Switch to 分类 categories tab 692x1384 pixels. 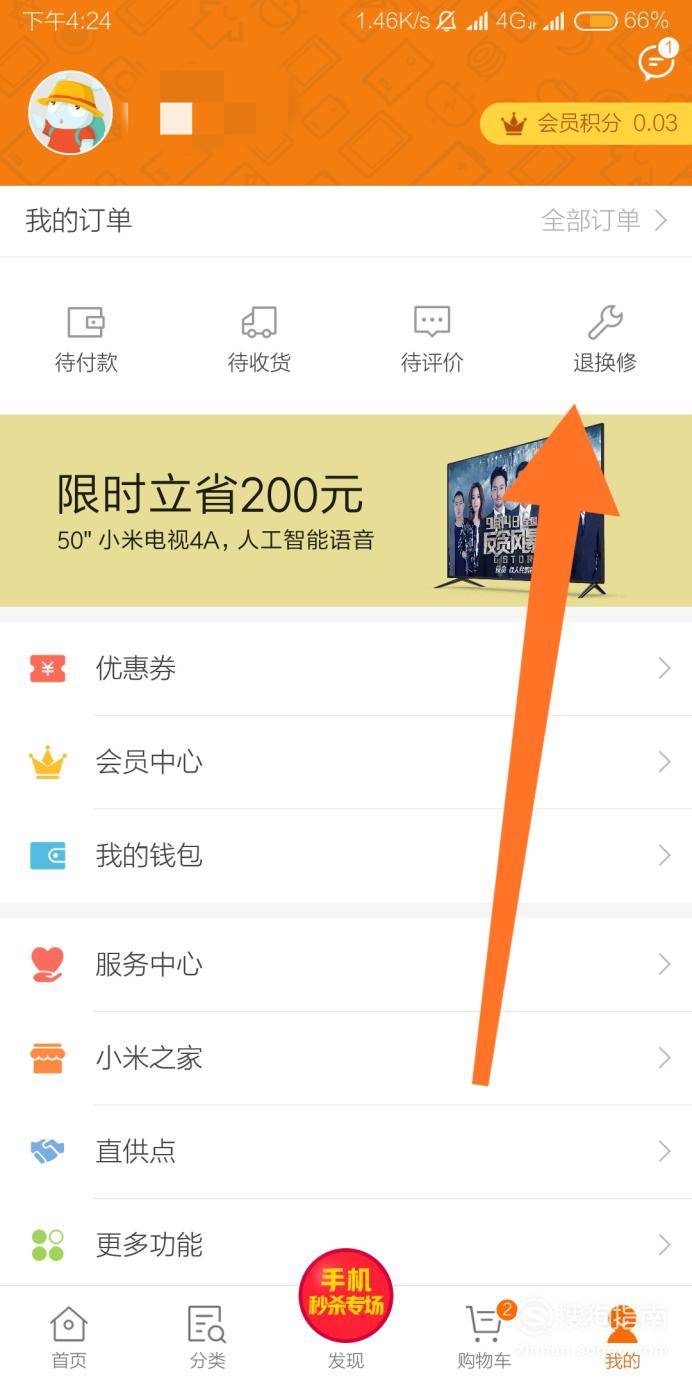pos(207,1337)
